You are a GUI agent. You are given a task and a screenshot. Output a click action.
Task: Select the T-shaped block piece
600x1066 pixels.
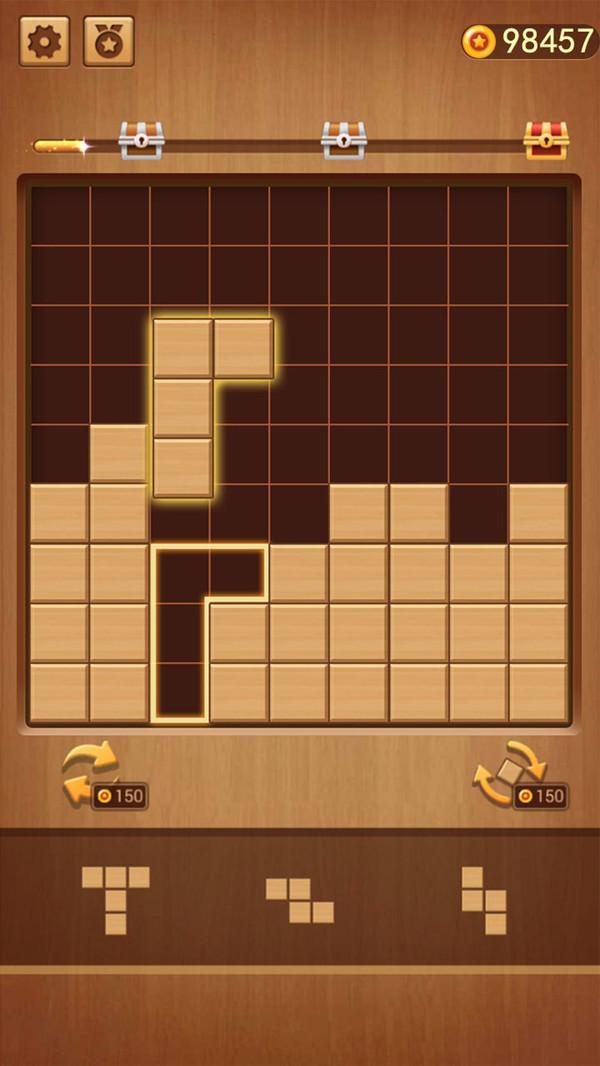[116, 900]
